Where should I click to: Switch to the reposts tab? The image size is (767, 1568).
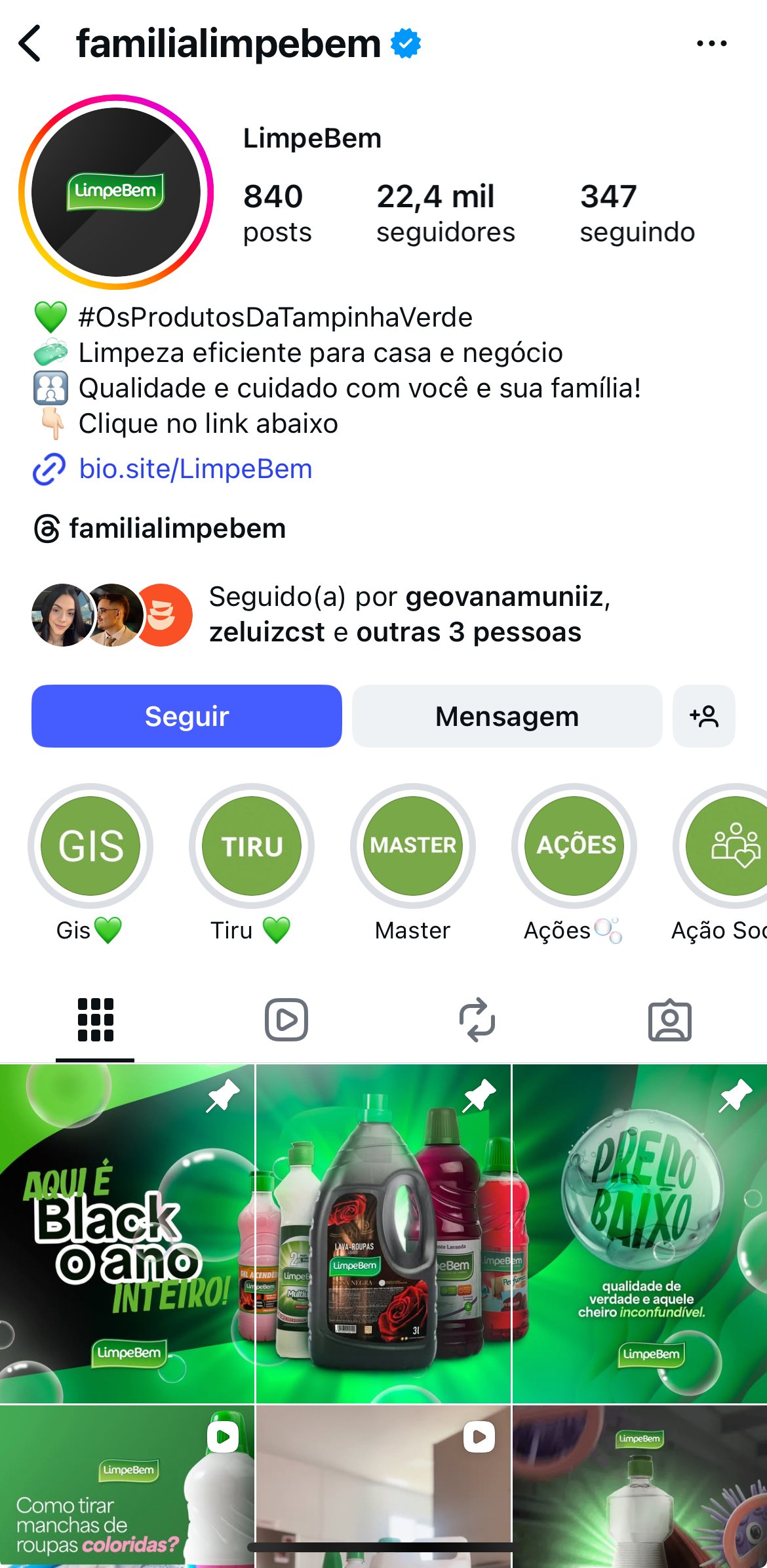pyautogui.click(x=477, y=1020)
